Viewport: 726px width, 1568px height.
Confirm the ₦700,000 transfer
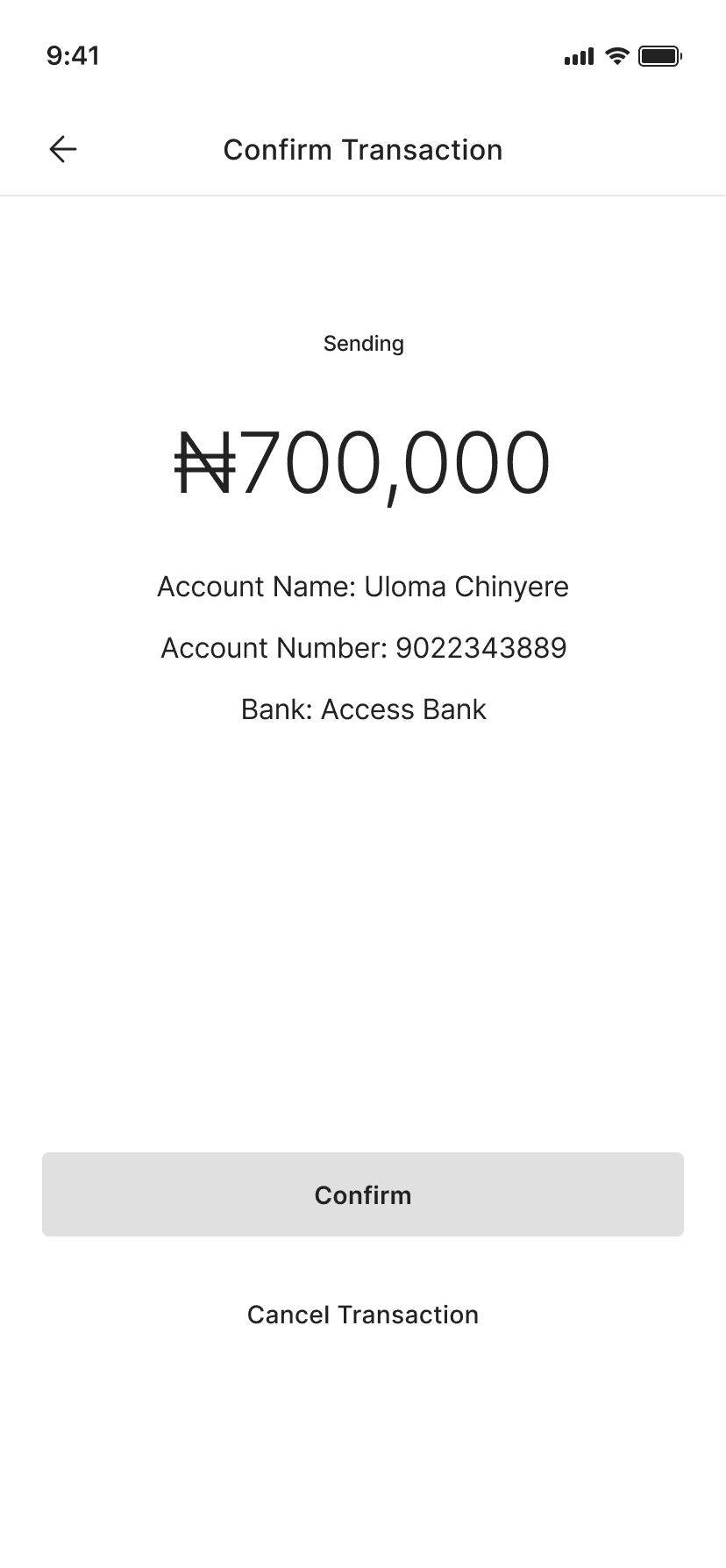pyautogui.click(x=363, y=1194)
